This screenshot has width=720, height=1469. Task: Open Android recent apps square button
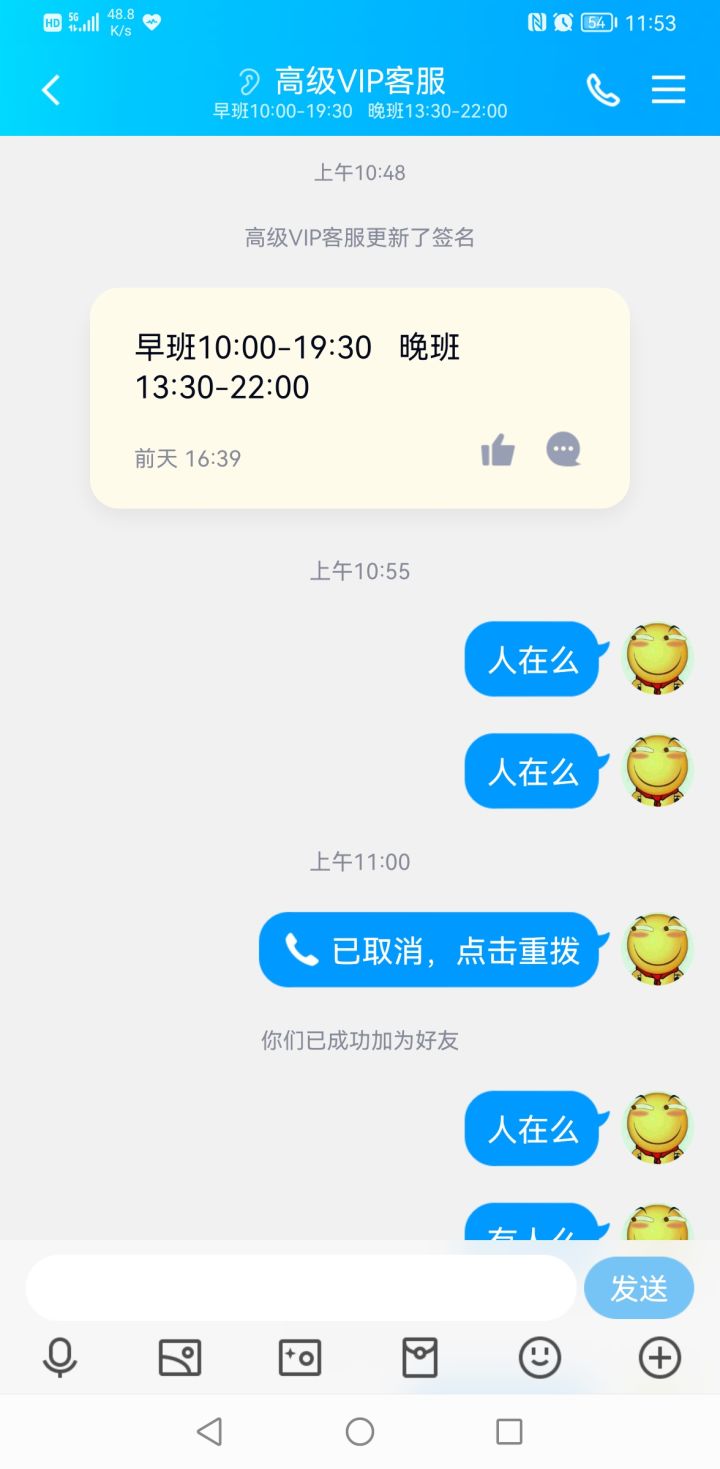click(x=508, y=1432)
